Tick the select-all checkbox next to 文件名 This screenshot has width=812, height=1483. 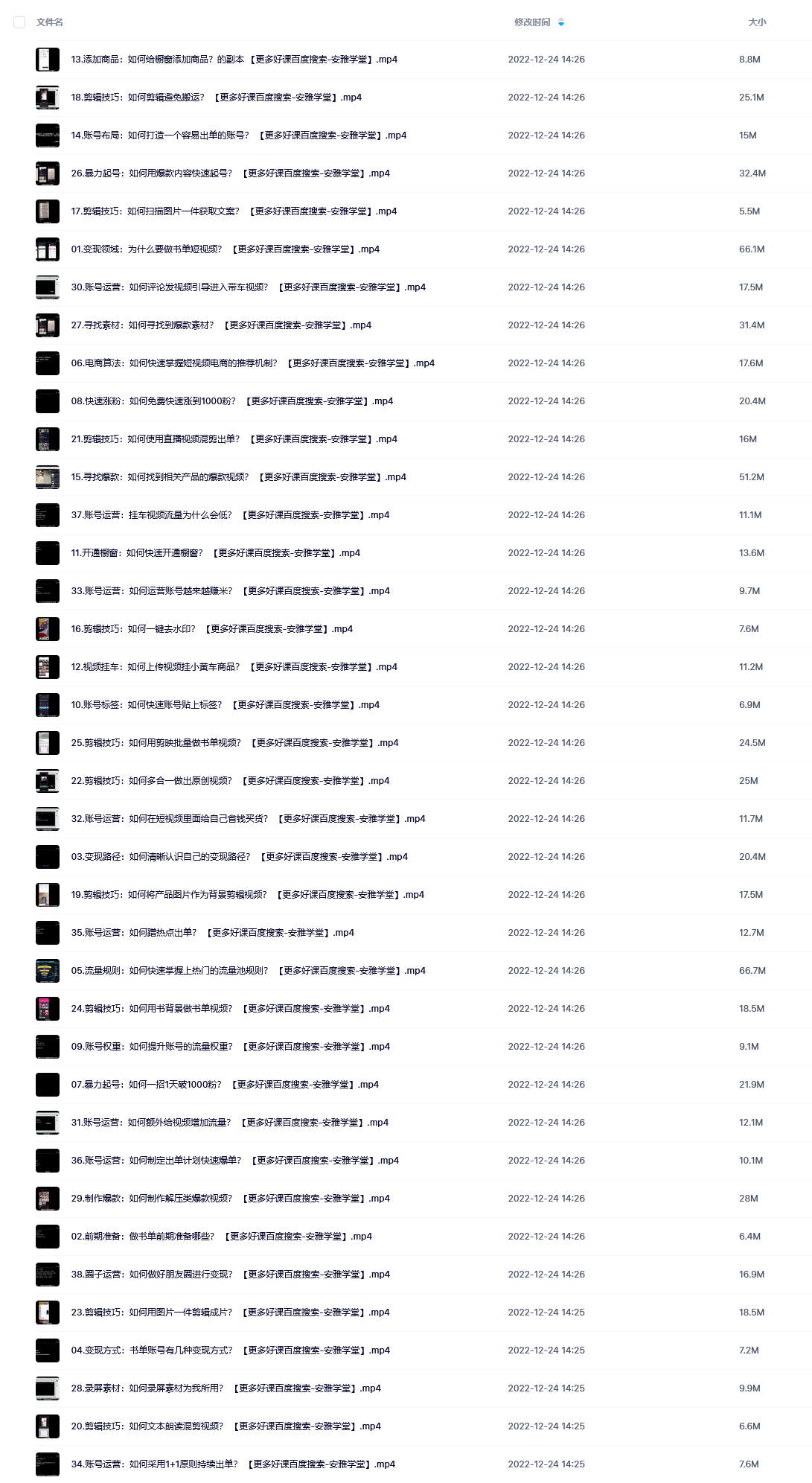click(19, 22)
